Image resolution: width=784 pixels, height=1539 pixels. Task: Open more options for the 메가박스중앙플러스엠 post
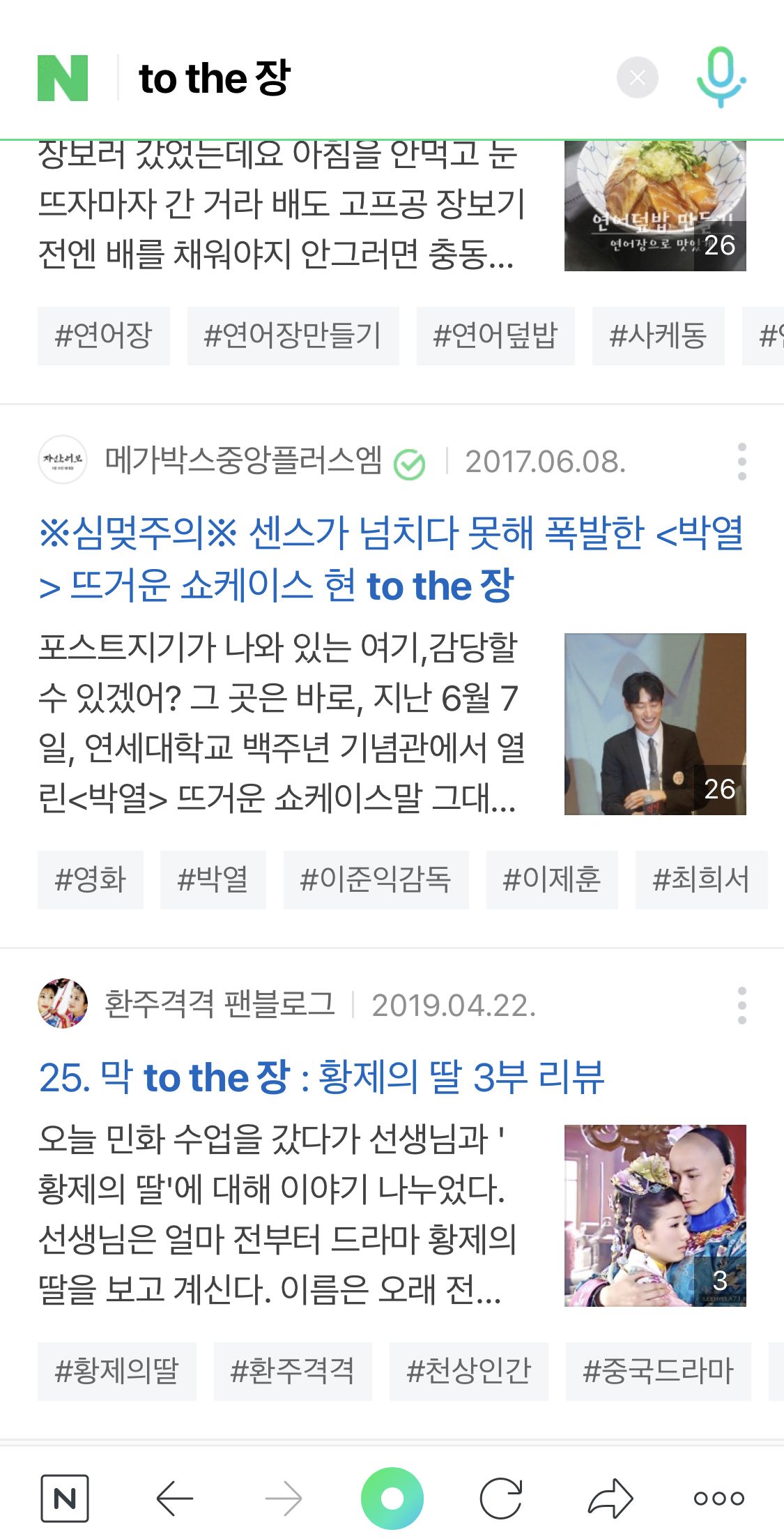pos(741,462)
